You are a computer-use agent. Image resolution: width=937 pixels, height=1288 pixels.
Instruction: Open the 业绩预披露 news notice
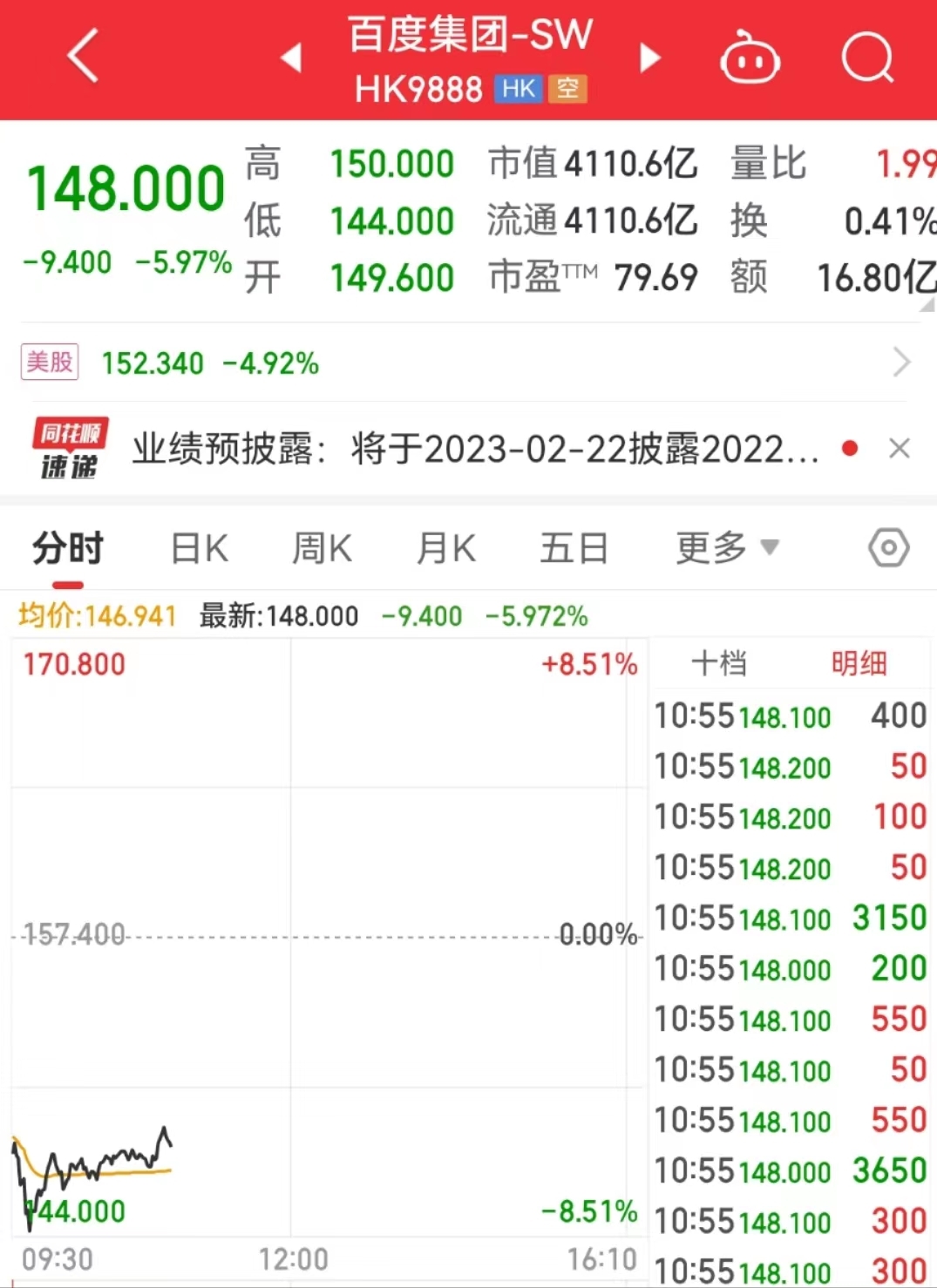tap(475, 450)
